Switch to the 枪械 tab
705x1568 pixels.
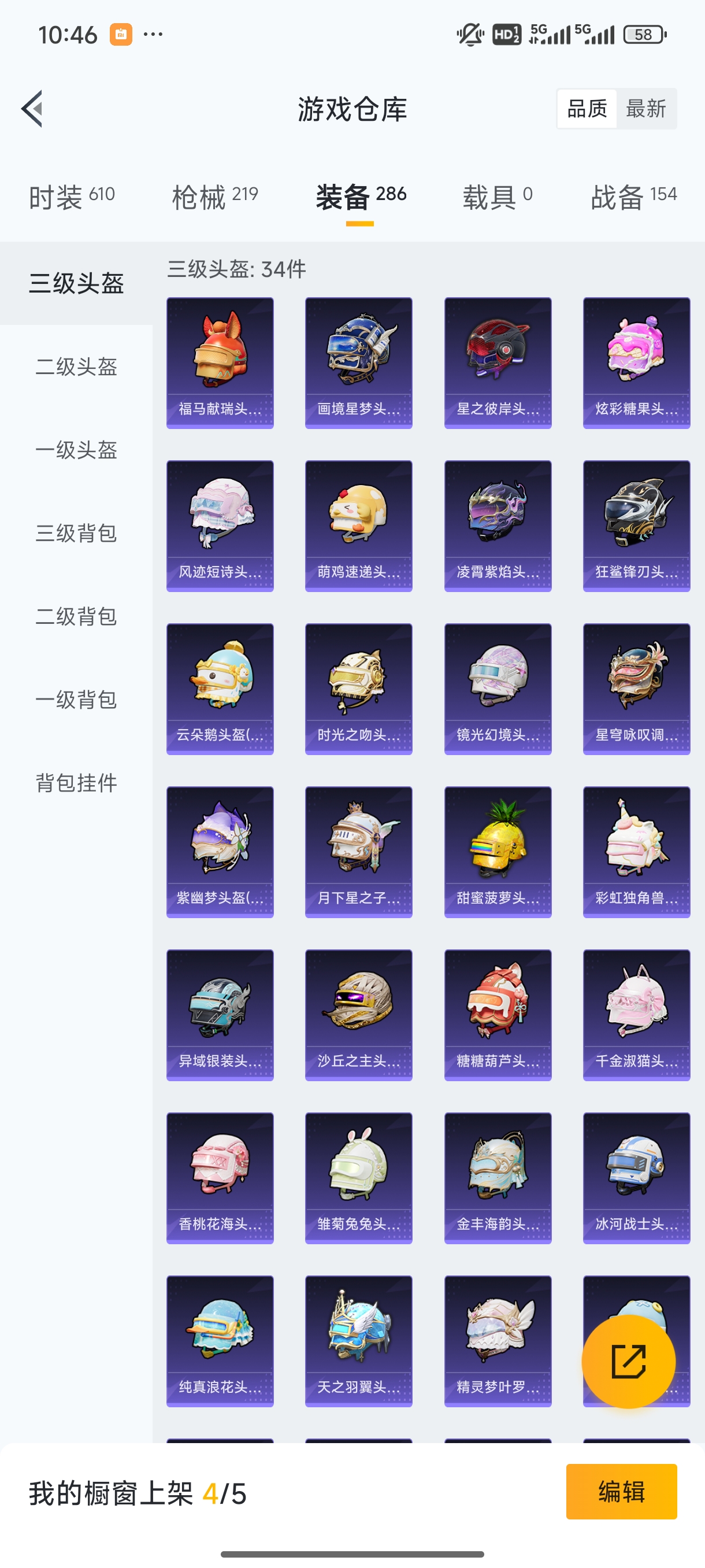pos(215,197)
